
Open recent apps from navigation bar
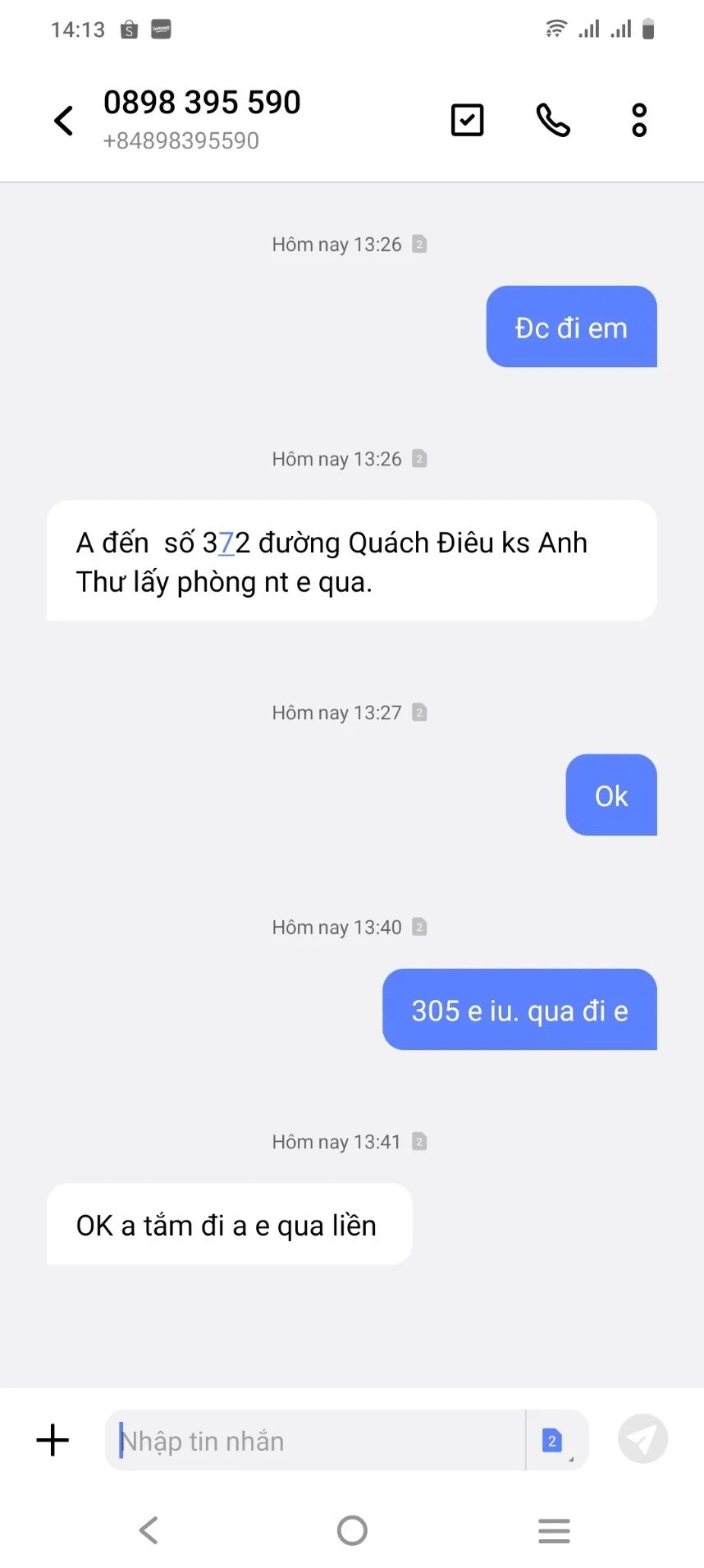(554, 1530)
